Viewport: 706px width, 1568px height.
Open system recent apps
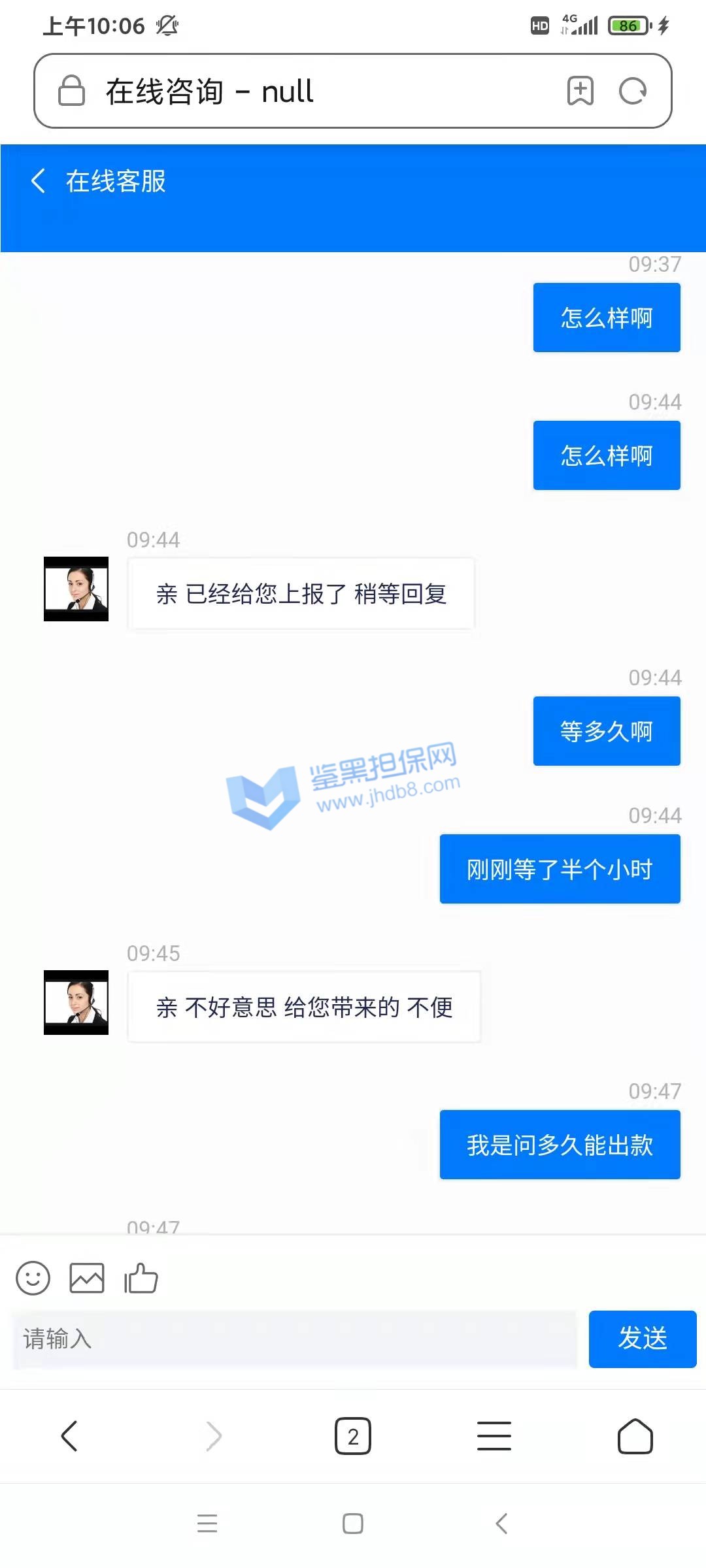[207, 1523]
